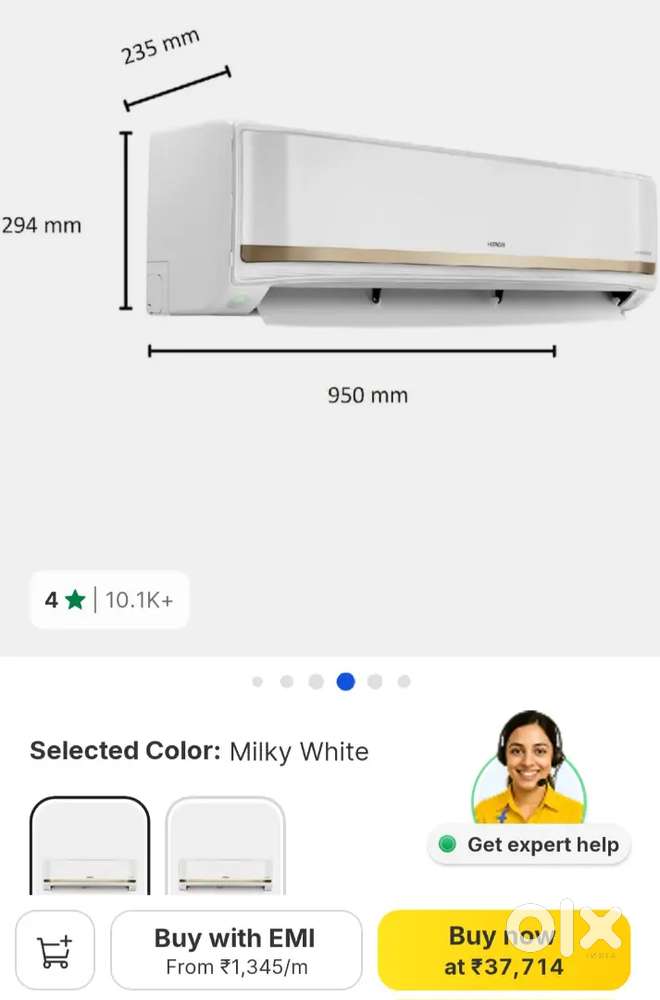
Task: Choose Buy with EMI option
Action: click(x=235, y=951)
